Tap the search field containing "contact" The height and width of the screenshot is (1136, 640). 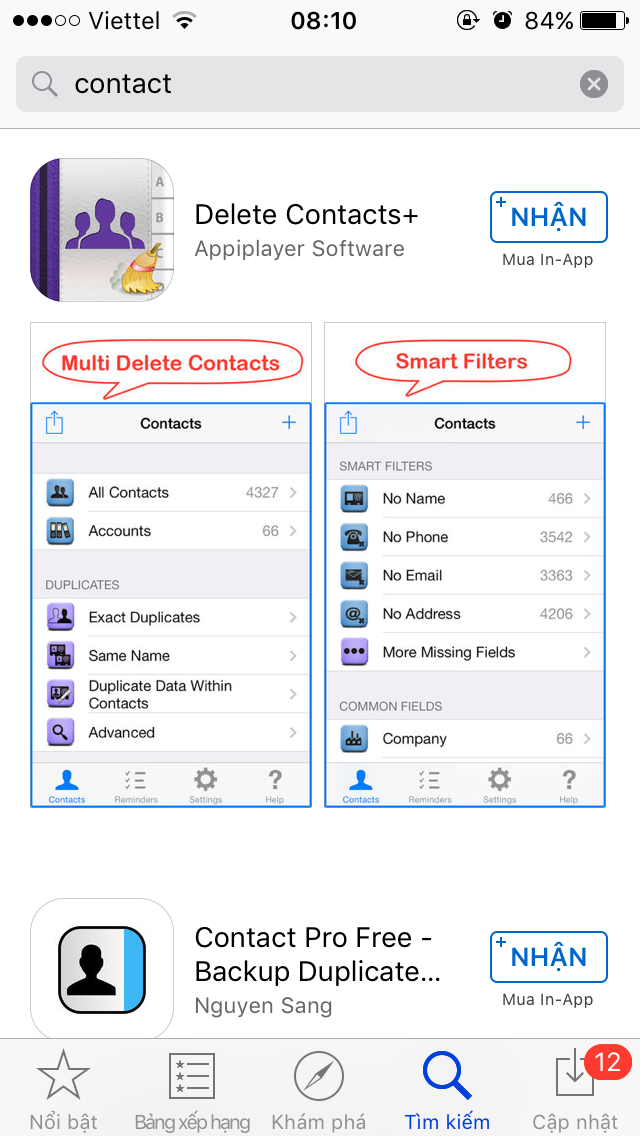point(300,84)
